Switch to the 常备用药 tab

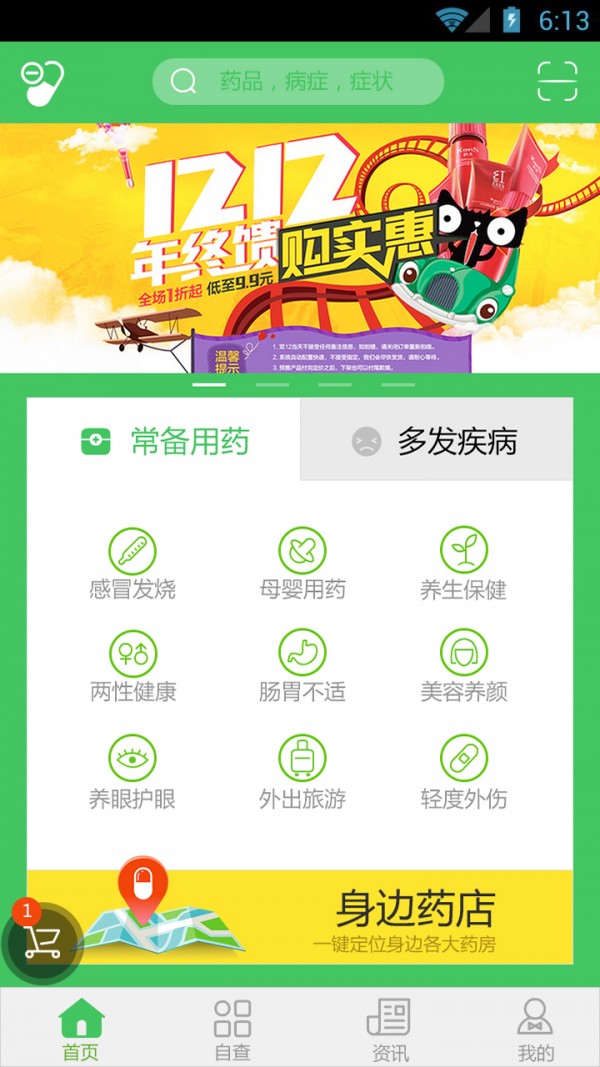pyautogui.click(x=164, y=441)
